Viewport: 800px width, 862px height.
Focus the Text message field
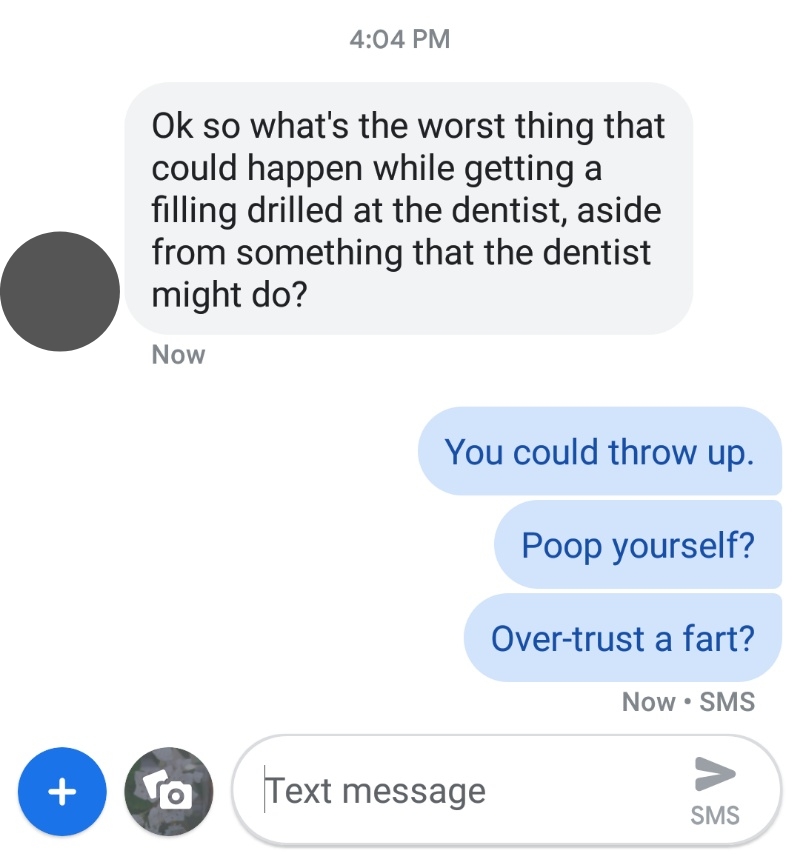460,792
